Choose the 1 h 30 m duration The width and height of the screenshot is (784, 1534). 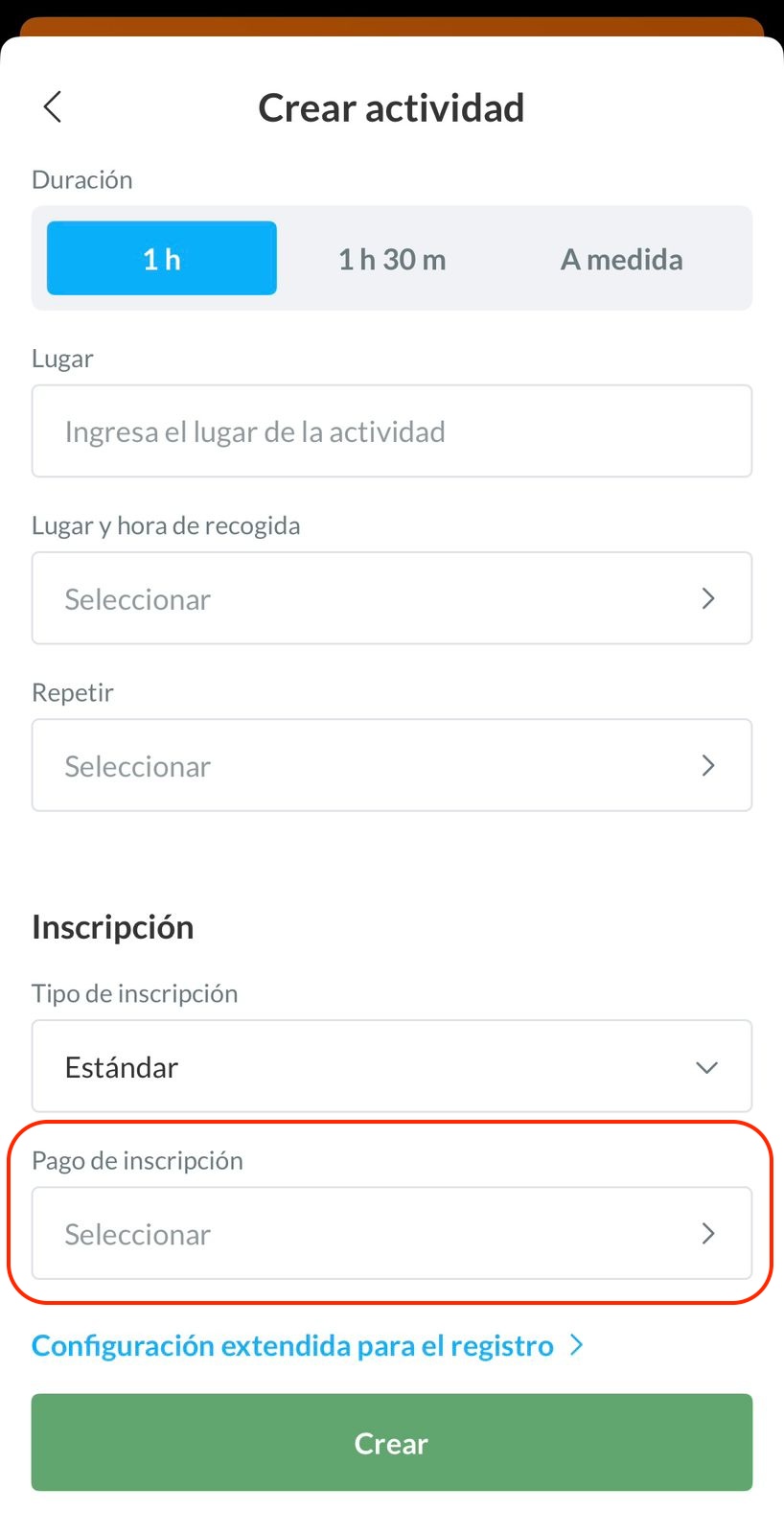pos(392,259)
